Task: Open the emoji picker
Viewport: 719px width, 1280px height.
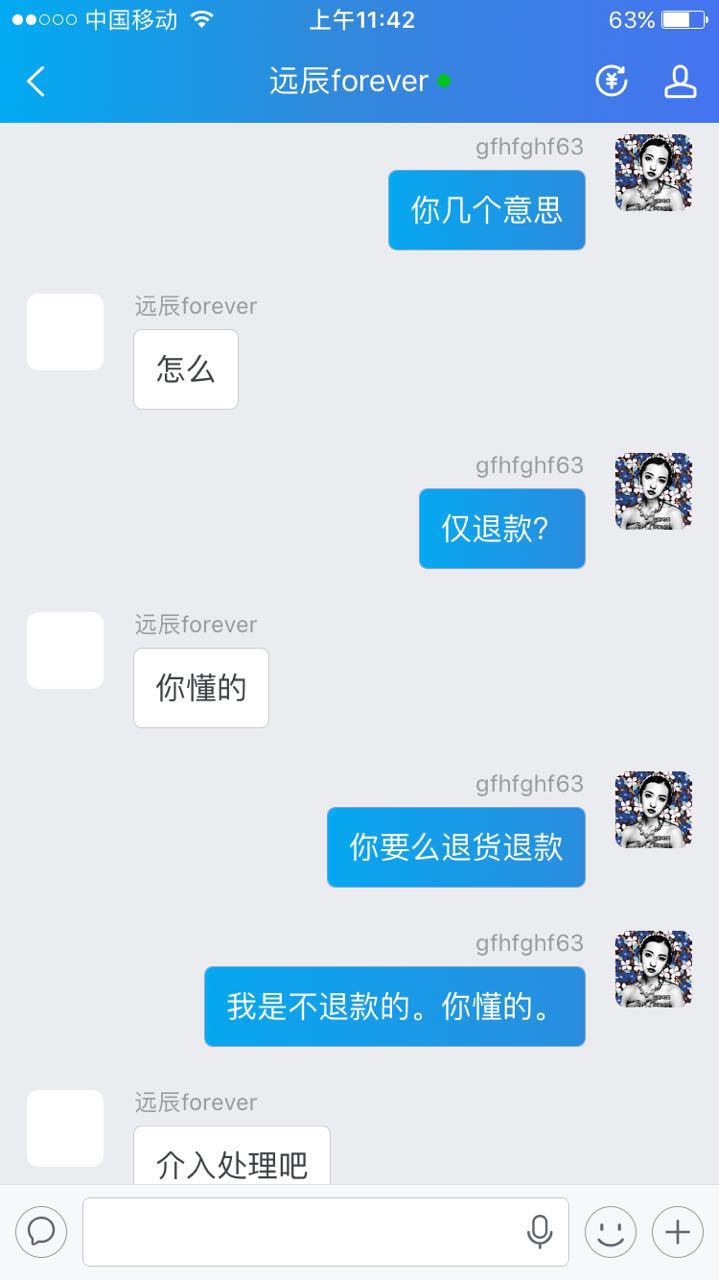Action: [x=610, y=1231]
